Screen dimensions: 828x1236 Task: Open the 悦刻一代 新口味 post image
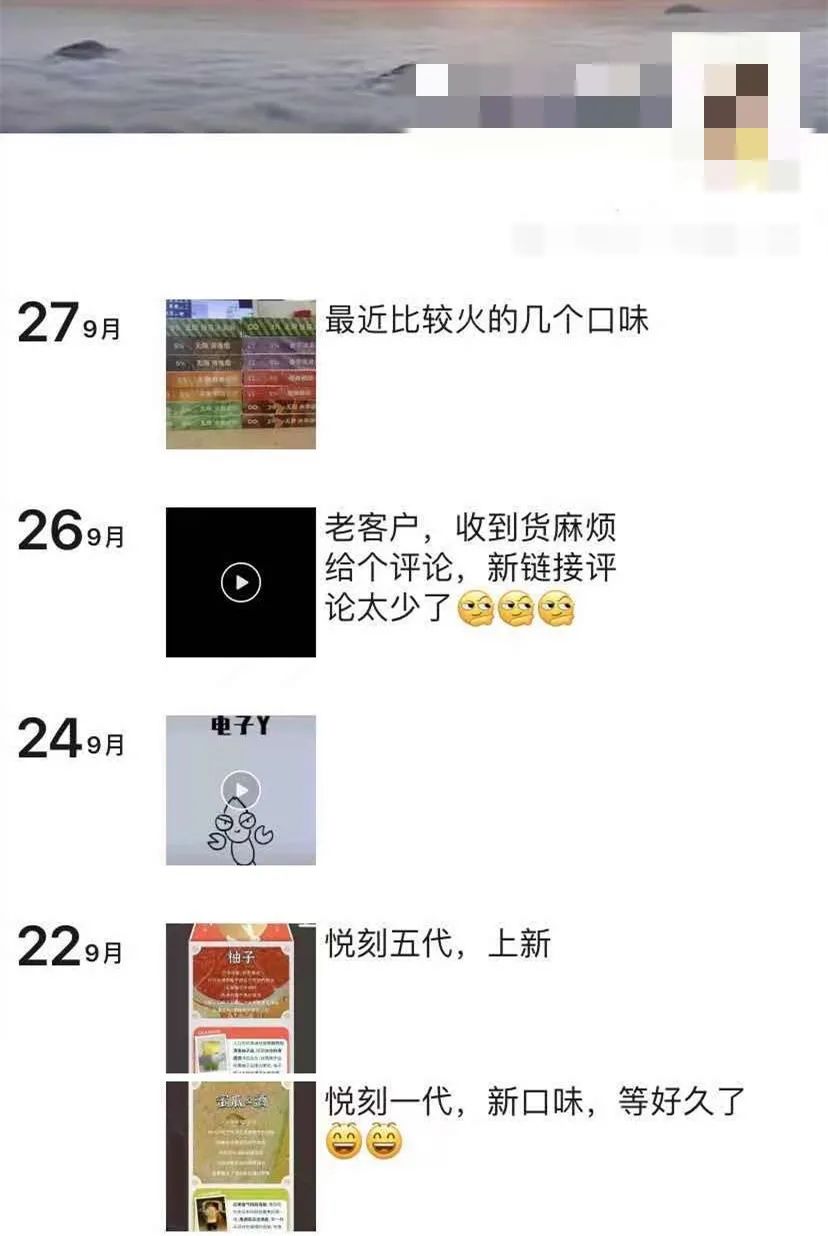pyautogui.click(x=240, y=1155)
